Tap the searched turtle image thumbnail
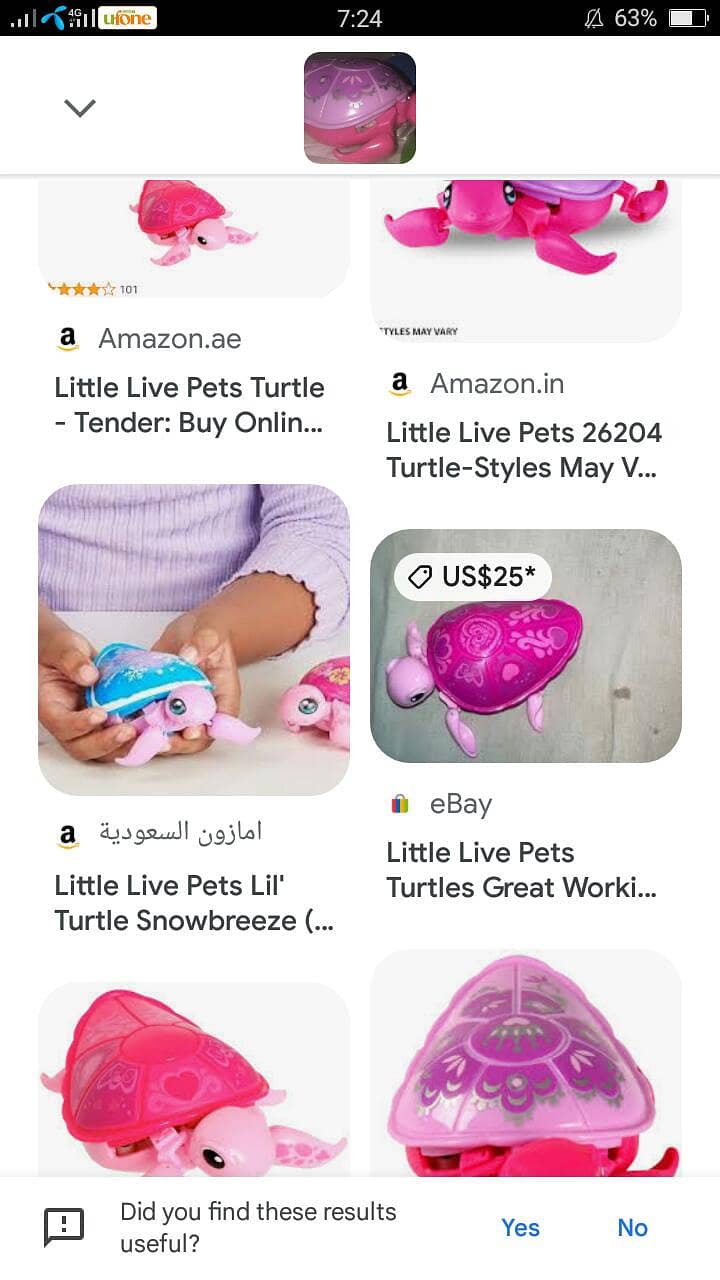 tap(360, 108)
